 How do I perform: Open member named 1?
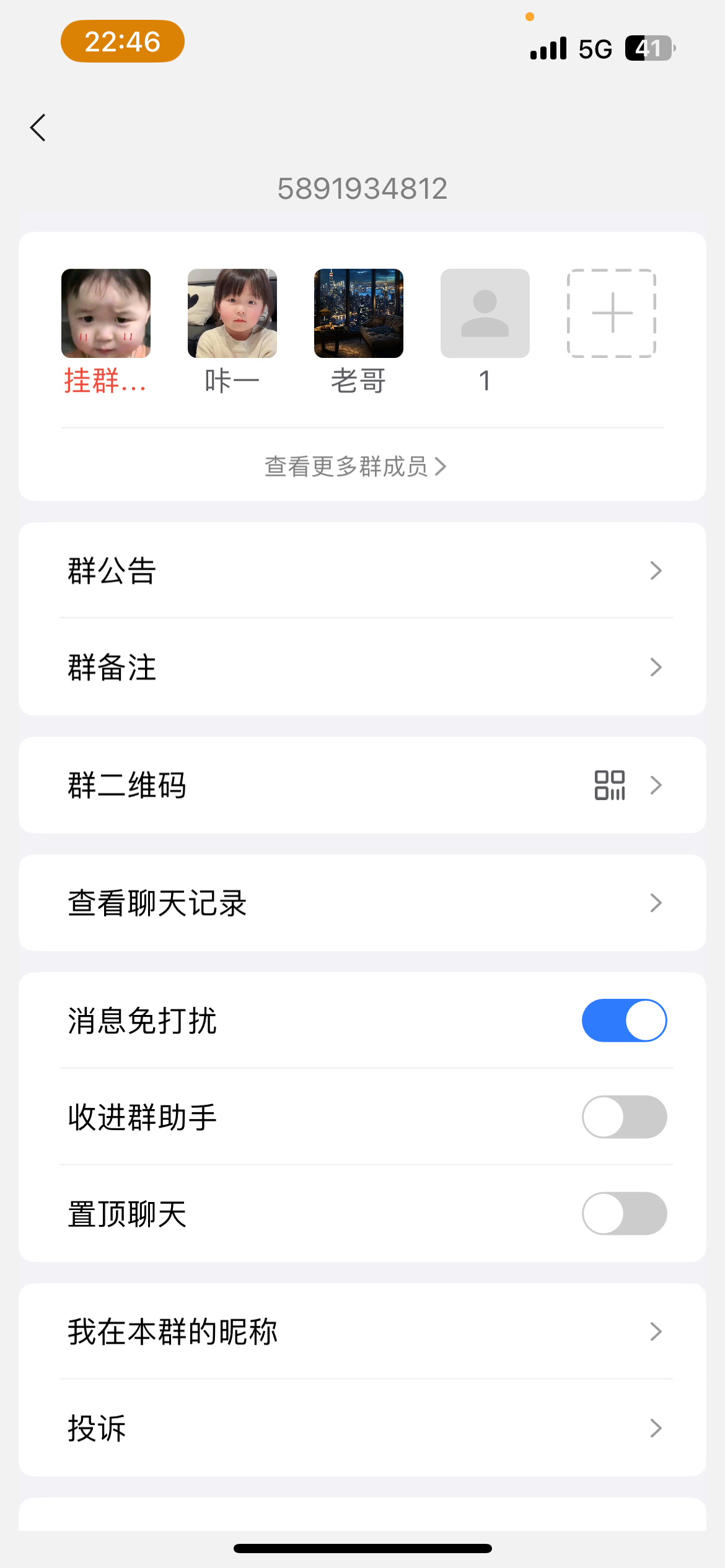485,313
